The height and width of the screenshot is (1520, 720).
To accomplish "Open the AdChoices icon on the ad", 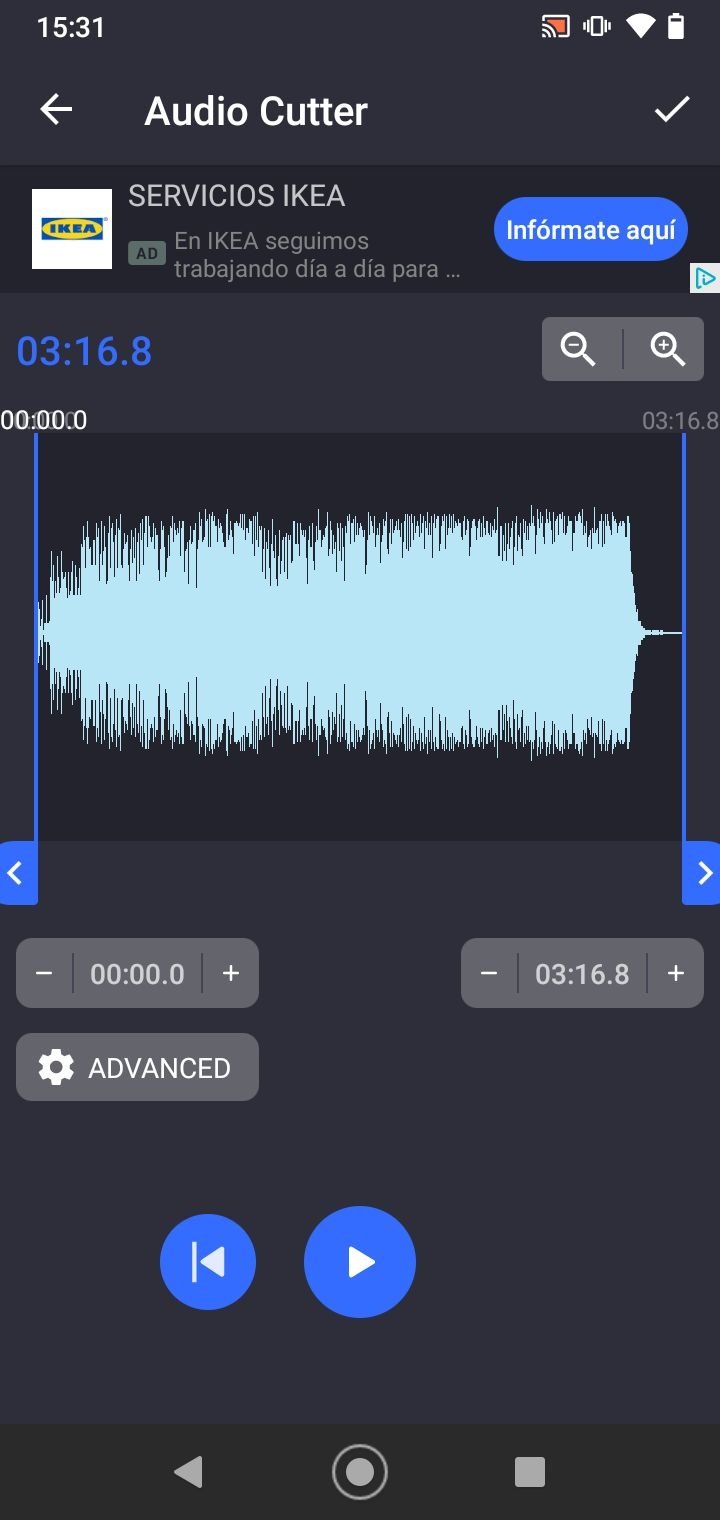I will coord(706,278).
